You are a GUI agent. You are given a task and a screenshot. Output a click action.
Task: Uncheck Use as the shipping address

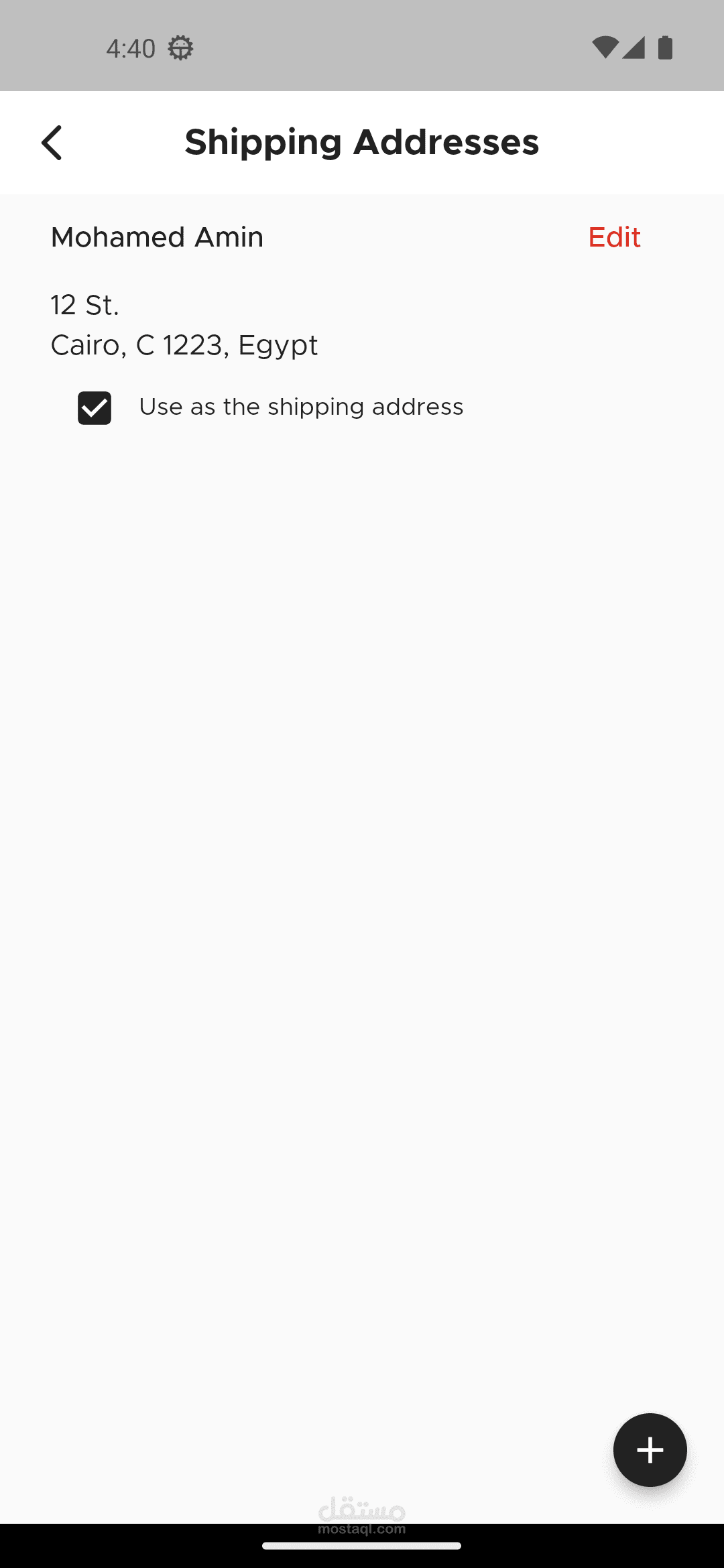point(95,407)
